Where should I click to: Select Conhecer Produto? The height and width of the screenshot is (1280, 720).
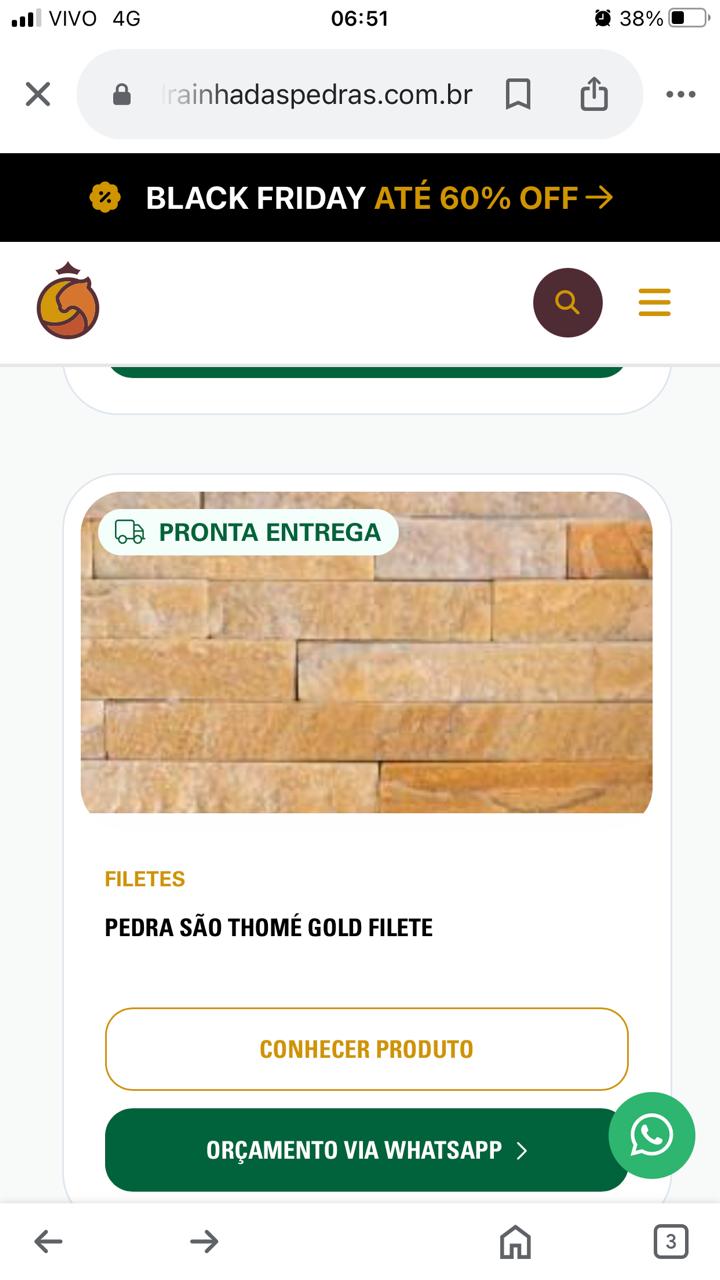[x=366, y=1049]
